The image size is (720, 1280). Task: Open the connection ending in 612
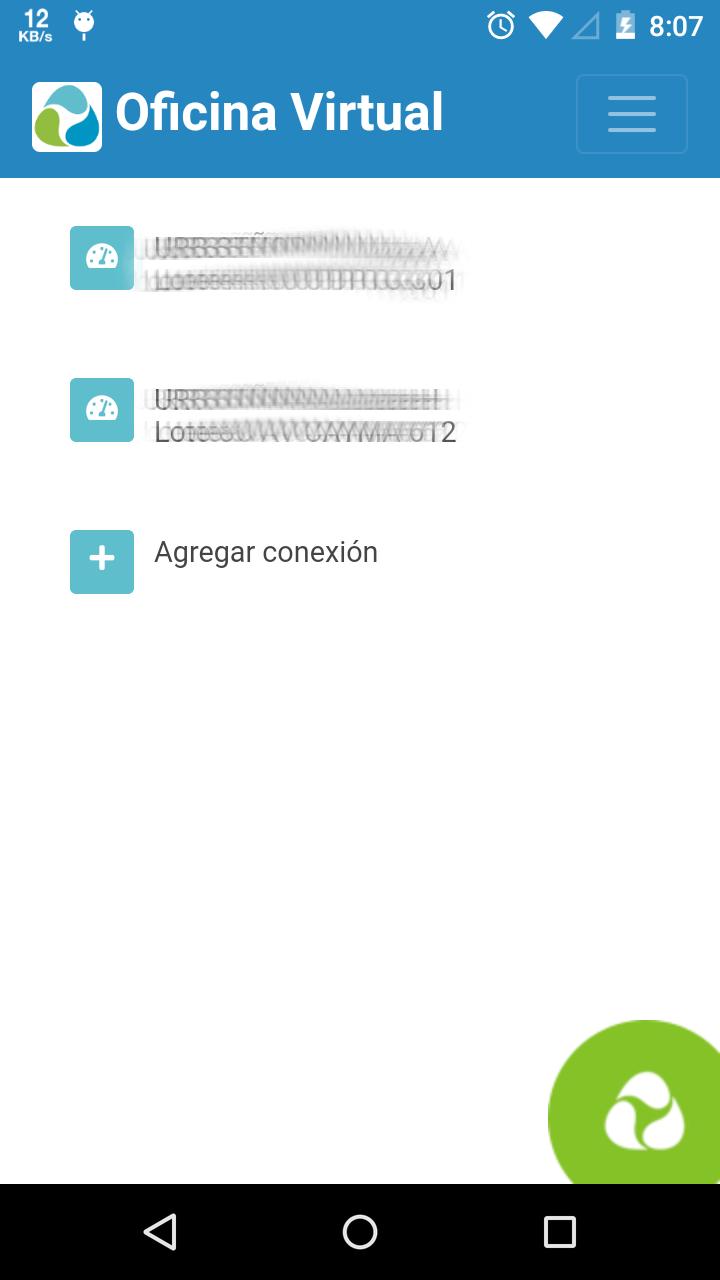(x=264, y=411)
